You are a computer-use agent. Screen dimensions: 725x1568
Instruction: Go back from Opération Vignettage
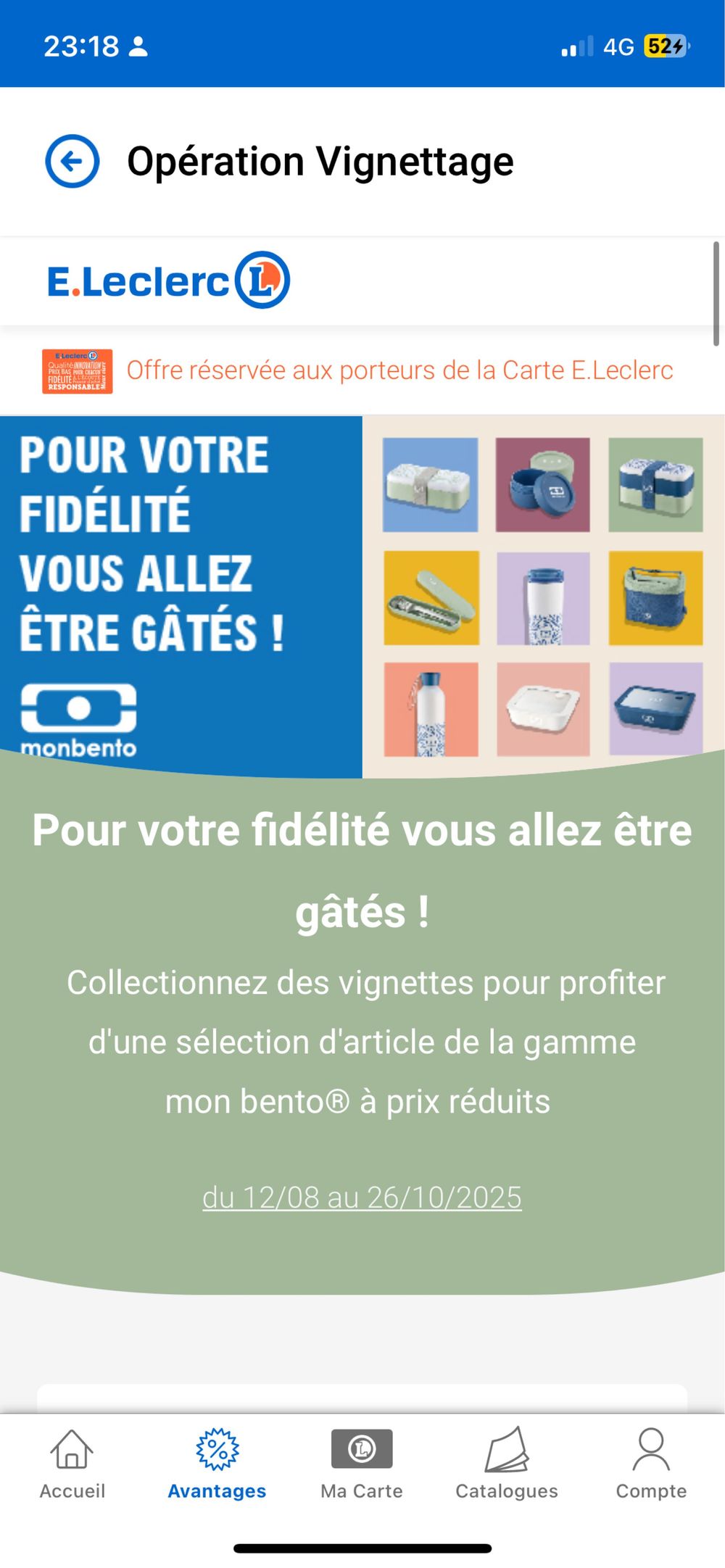[72, 161]
